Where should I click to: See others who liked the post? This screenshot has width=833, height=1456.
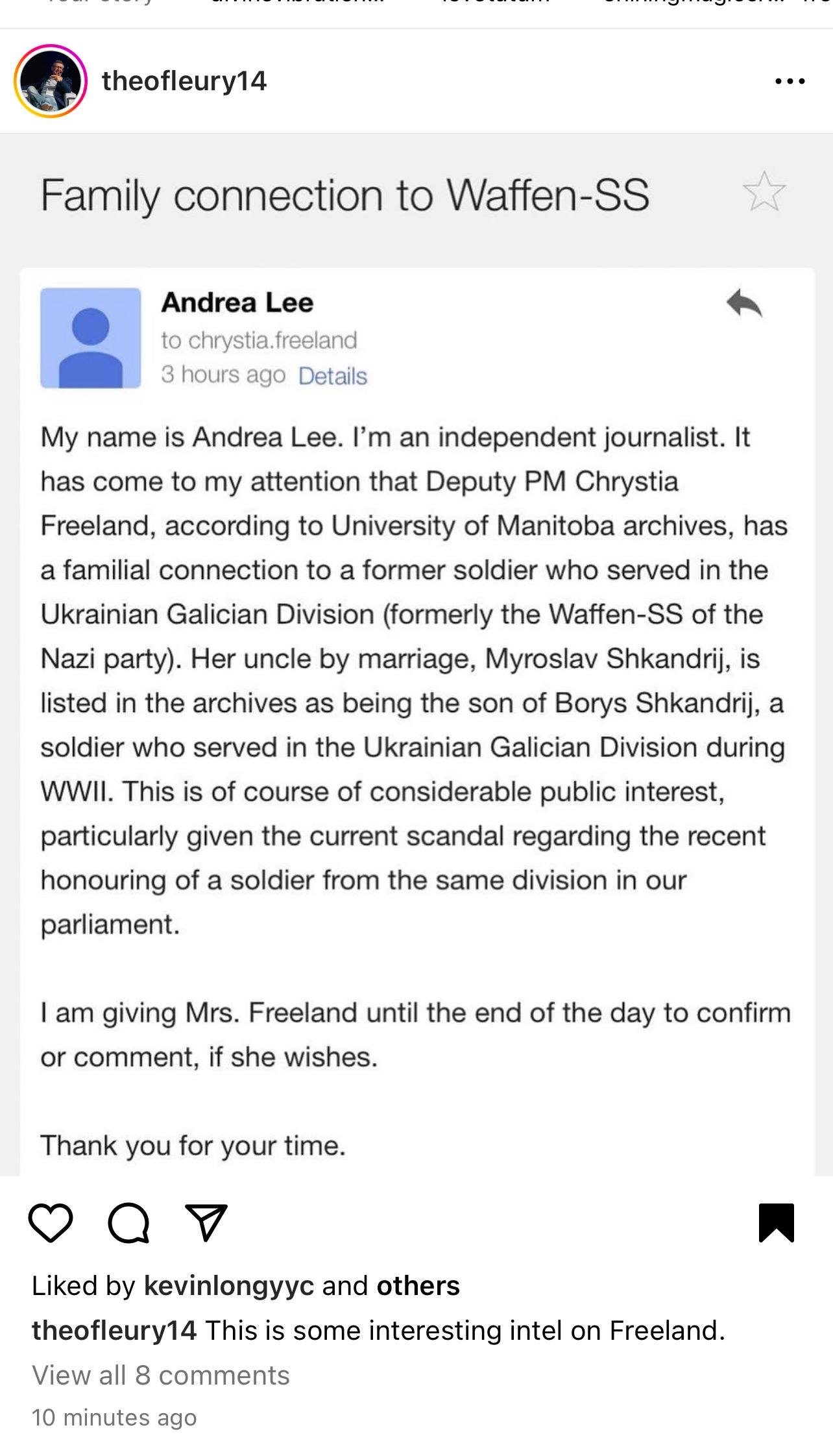pyautogui.click(x=418, y=1286)
